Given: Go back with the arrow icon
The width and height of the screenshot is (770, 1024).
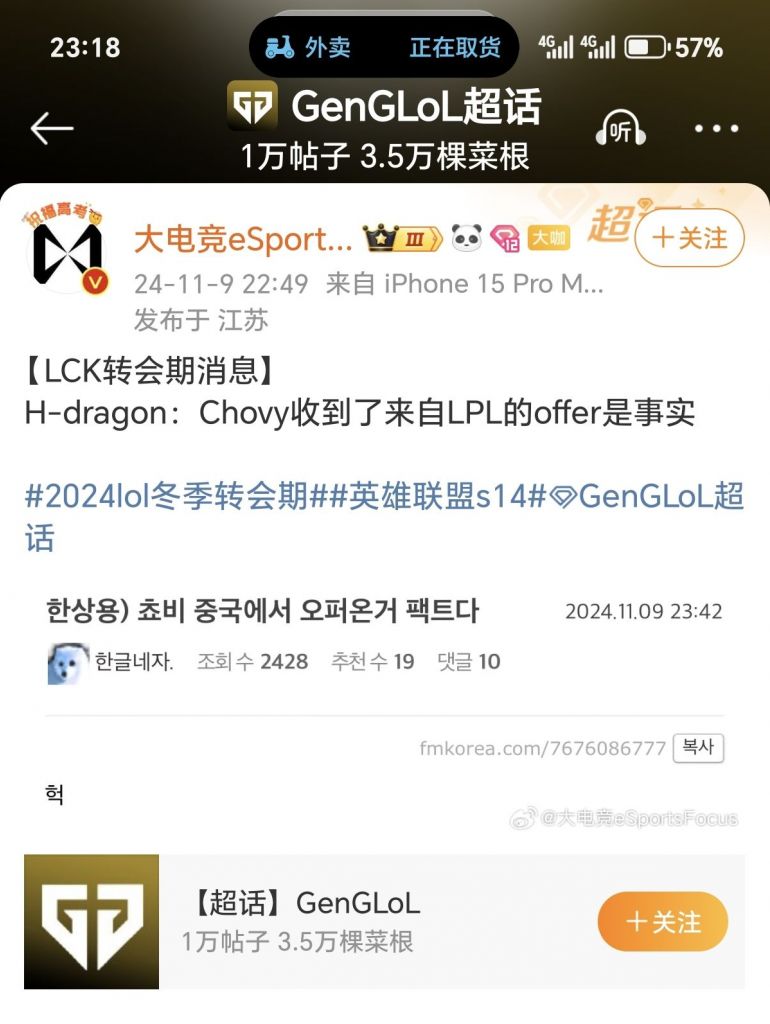Looking at the screenshot, I should pyautogui.click(x=51, y=128).
